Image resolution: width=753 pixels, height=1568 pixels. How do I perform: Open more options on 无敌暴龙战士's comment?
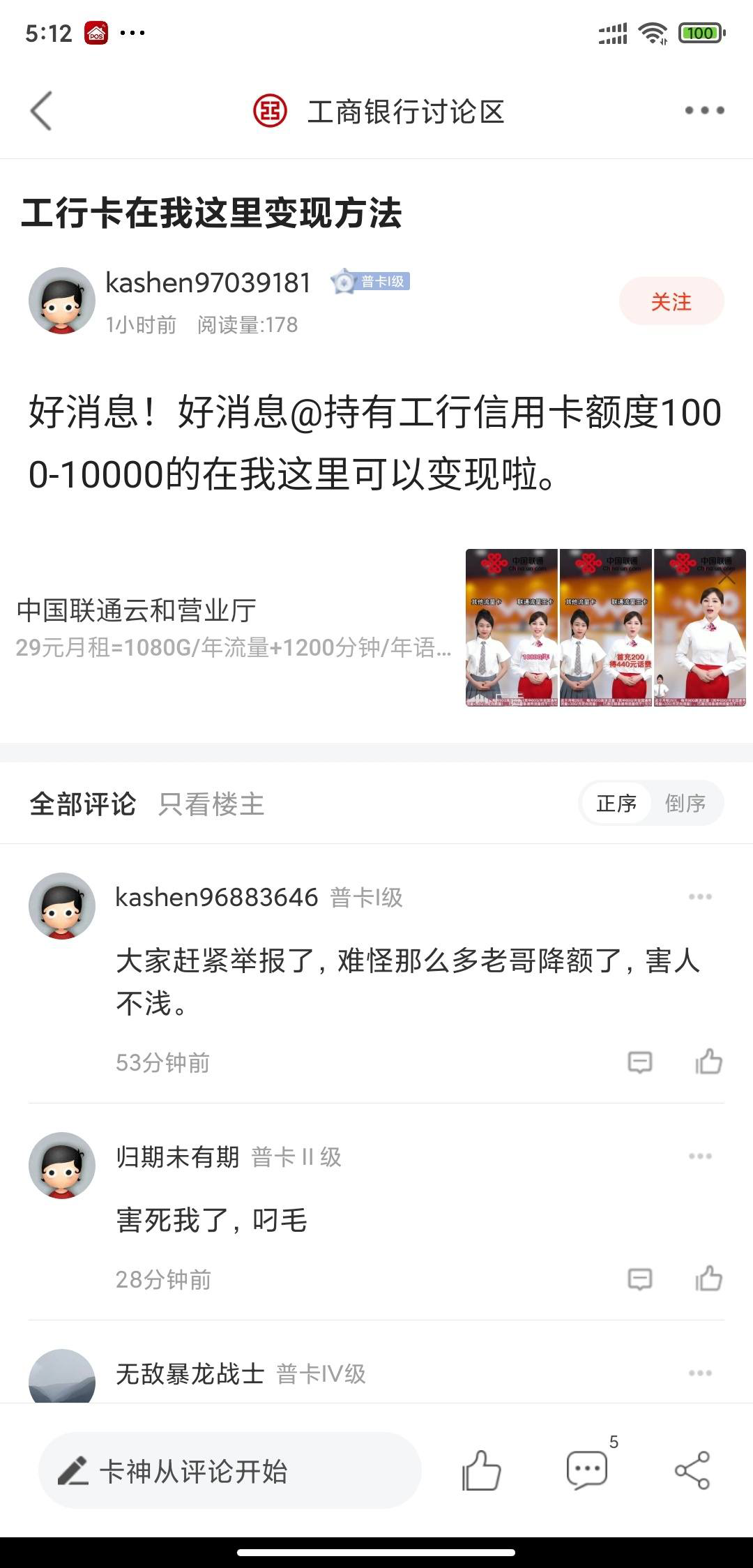point(700,1373)
